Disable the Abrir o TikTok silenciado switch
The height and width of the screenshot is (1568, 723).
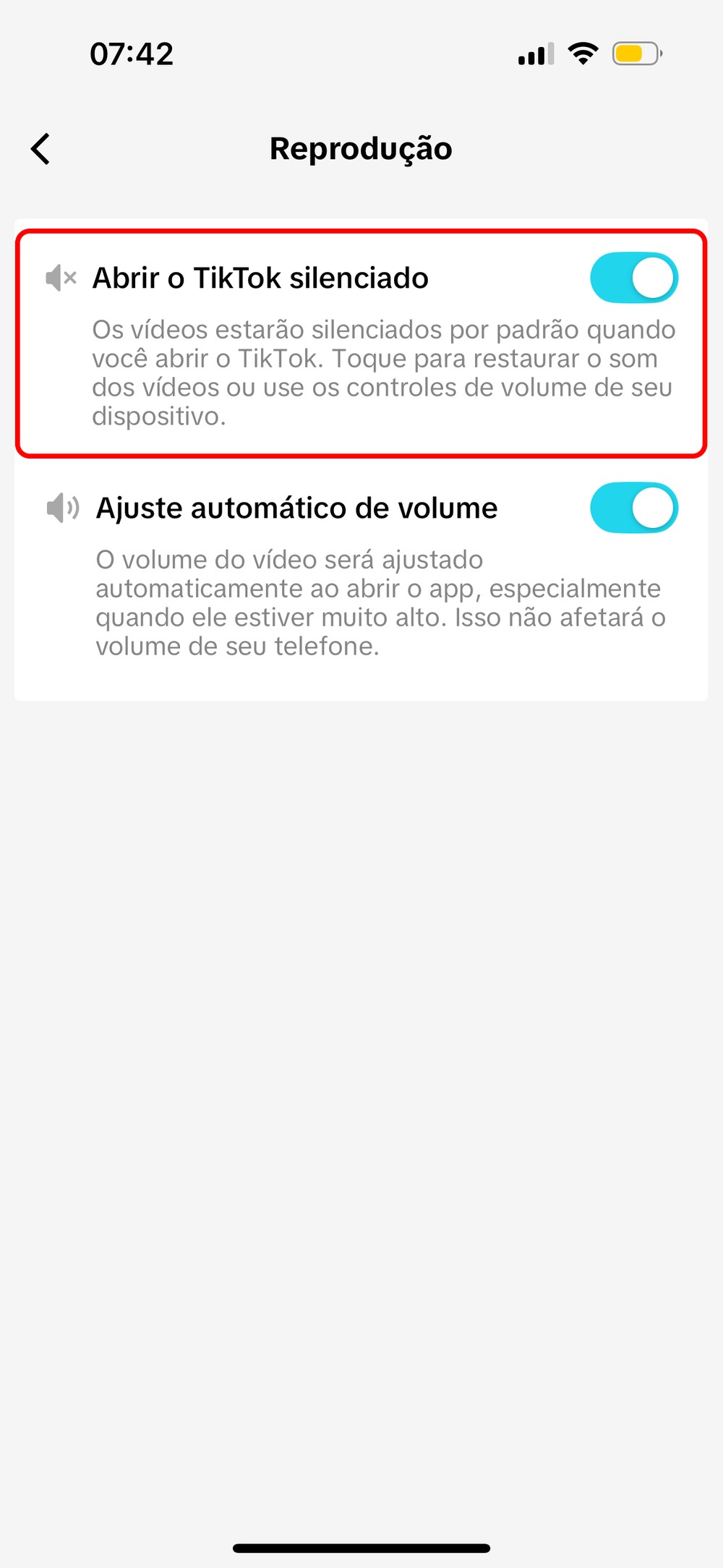point(633,278)
